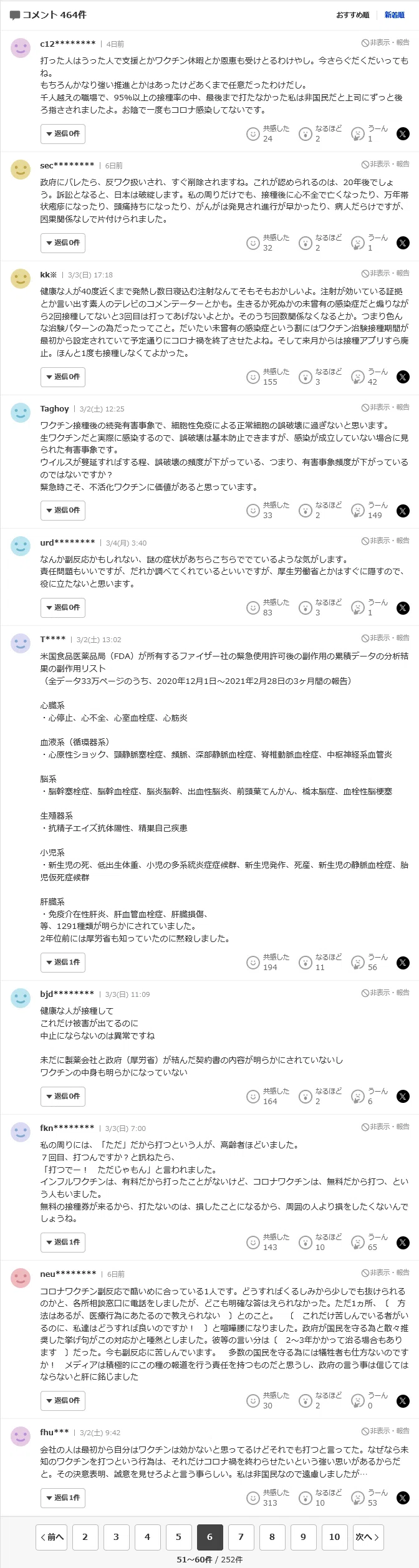Image resolution: width=419 pixels, height=1568 pixels.
Task: Tap 共感した on fhu***'s comment
Action: 268,1498
